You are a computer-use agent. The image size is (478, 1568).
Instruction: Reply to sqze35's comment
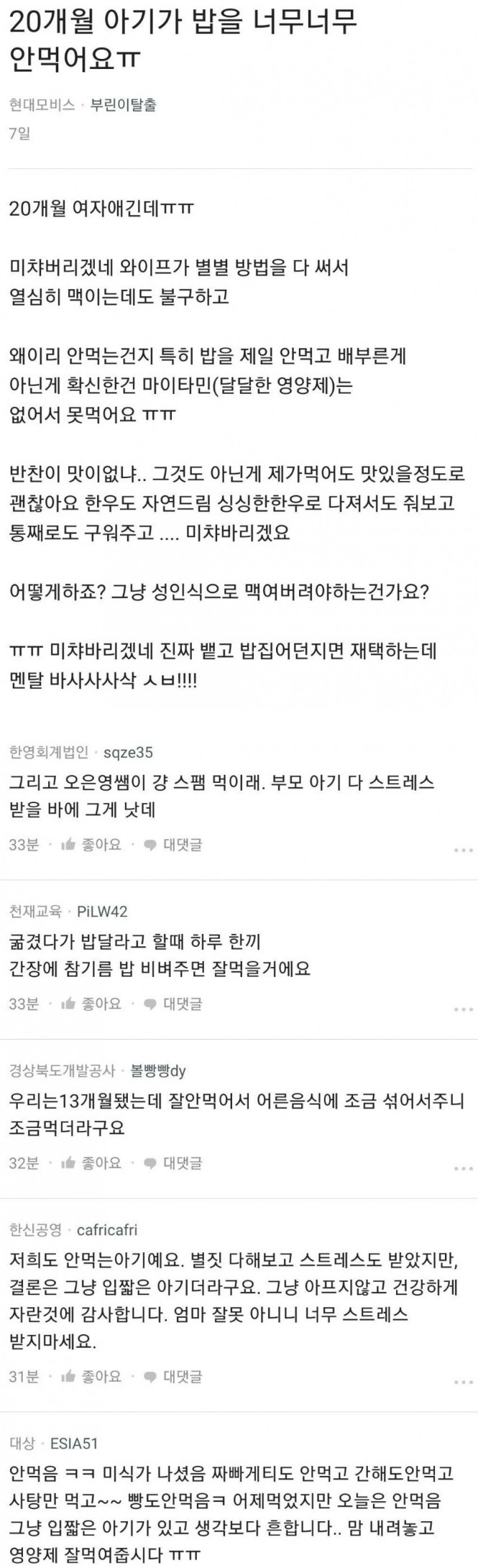[x=173, y=844]
